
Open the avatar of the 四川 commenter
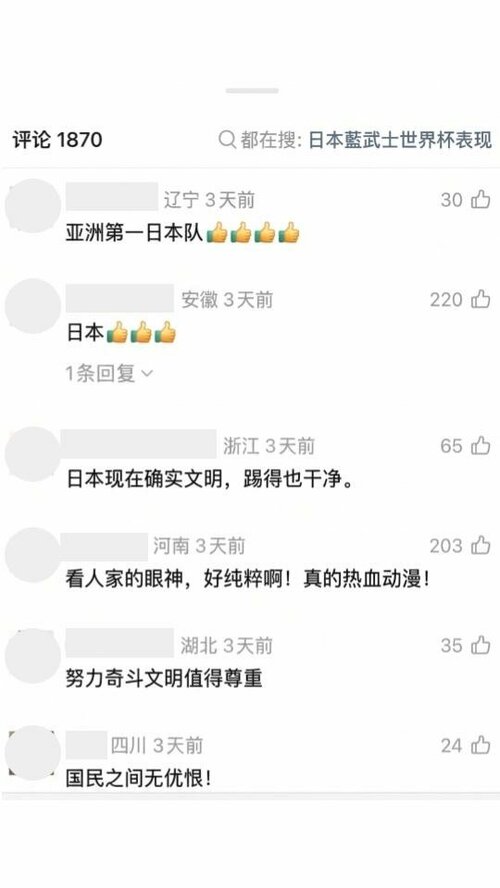33,754
